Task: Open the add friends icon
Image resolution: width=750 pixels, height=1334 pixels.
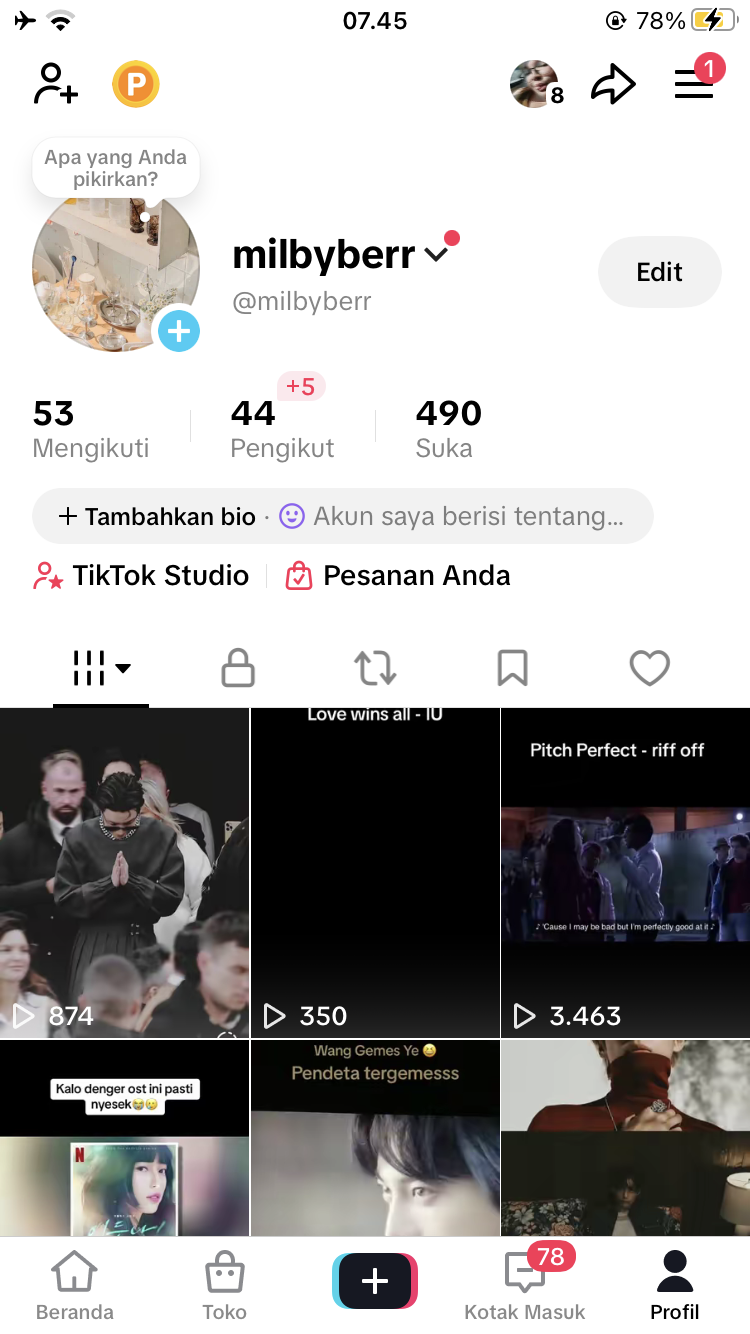Action: pyautogui.click(x=56, y=84)
